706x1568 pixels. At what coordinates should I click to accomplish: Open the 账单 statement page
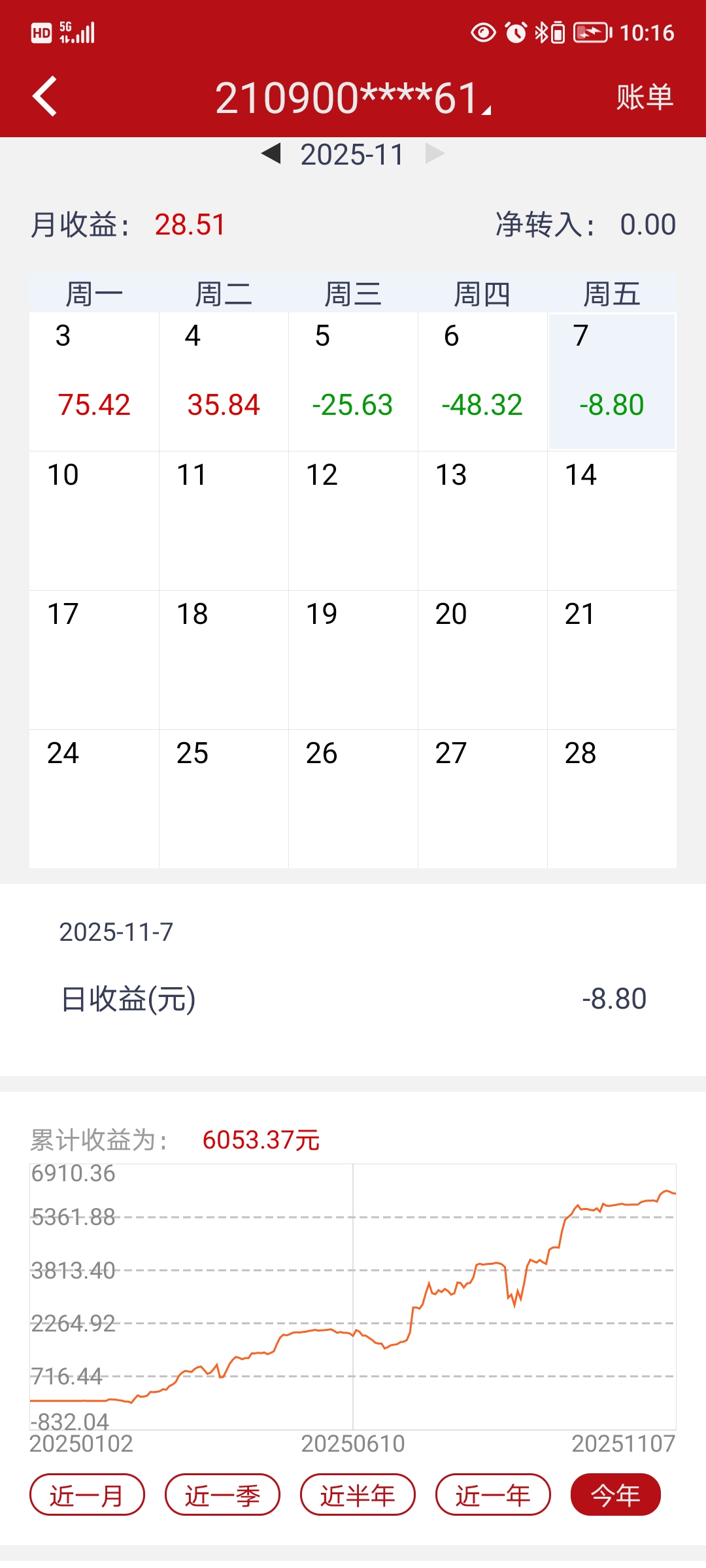[644, 97]
